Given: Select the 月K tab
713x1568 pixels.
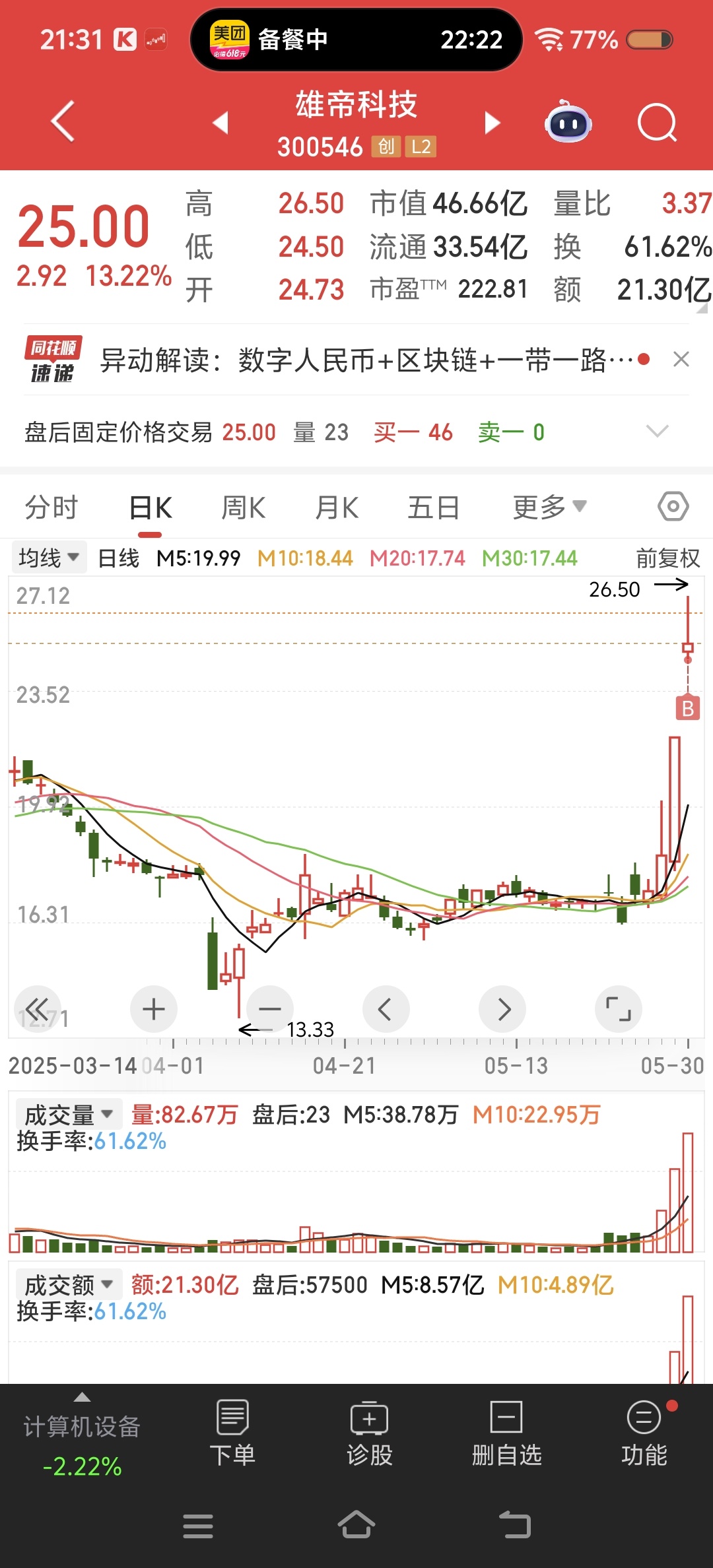Looking at the screenshot, I should coord(337,507).
